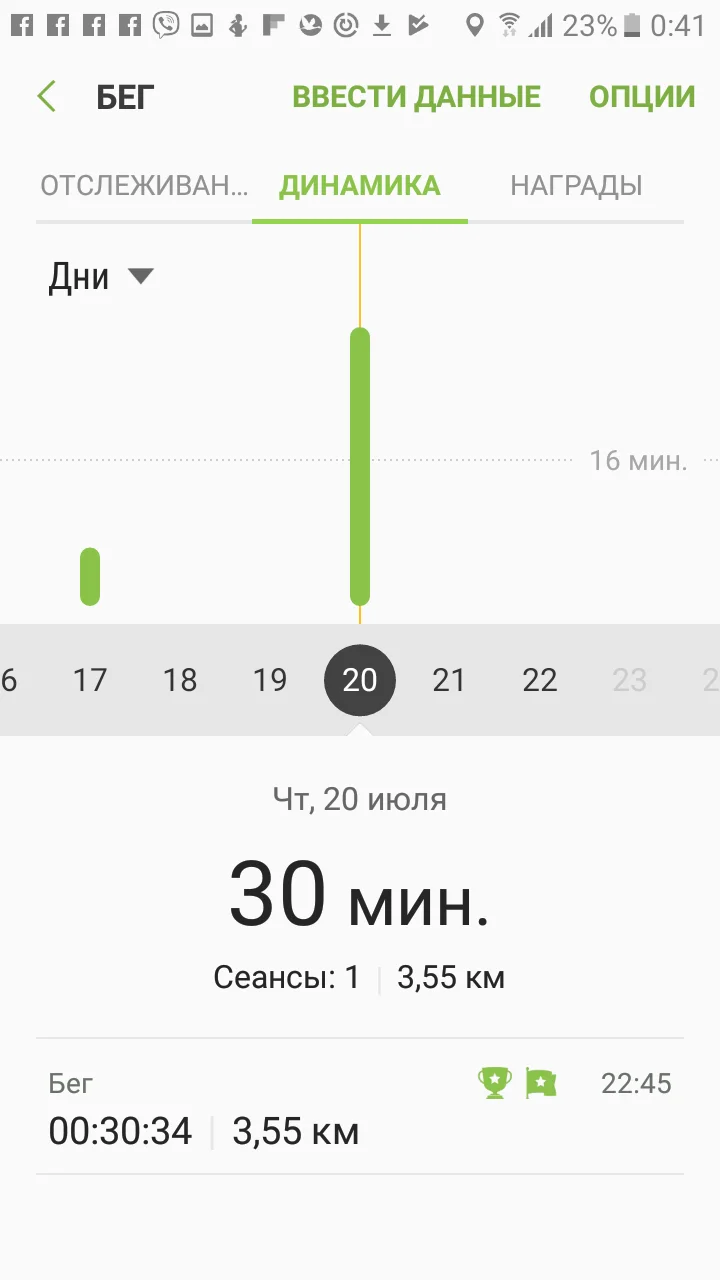Open the ОПЦИИ menu
This screenshot has width=720, height=1280.
coord(641,97)
